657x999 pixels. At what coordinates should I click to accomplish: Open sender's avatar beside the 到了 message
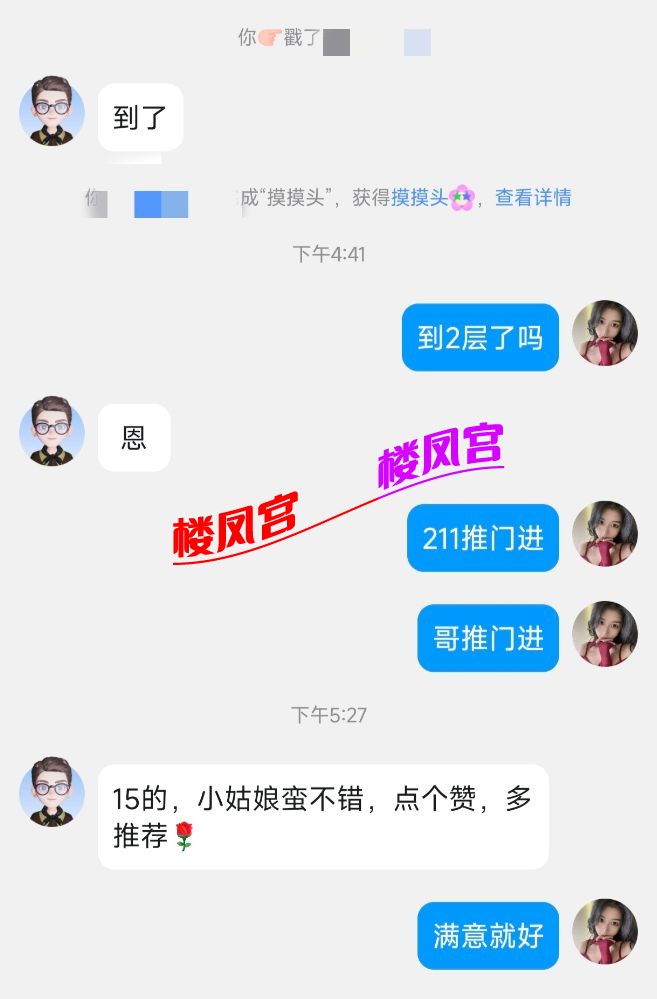tap(52, 111)
